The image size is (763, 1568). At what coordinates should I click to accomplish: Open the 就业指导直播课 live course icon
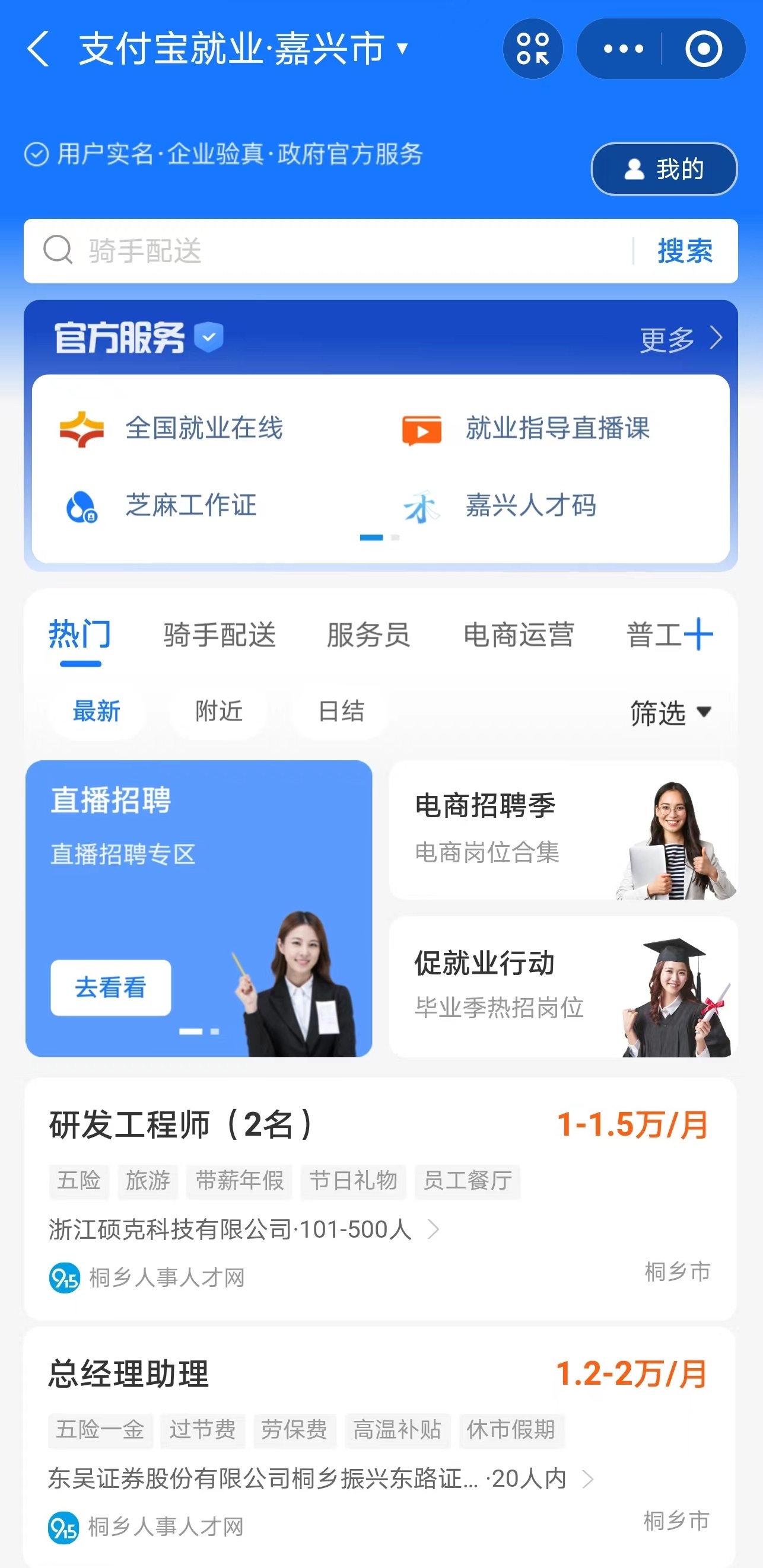click(422, 429)
